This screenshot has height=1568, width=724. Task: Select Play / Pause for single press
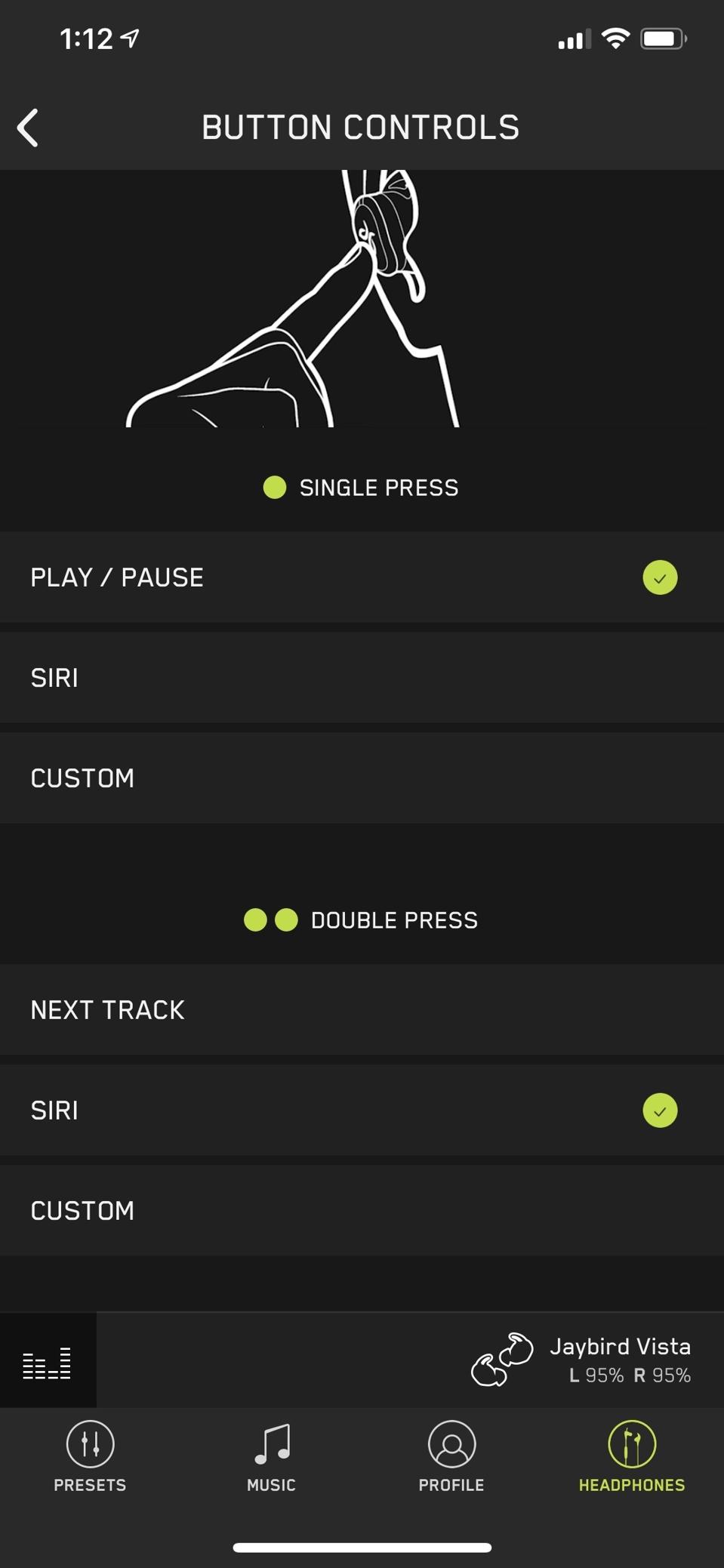pyautogui.click(x=362, y=578)
